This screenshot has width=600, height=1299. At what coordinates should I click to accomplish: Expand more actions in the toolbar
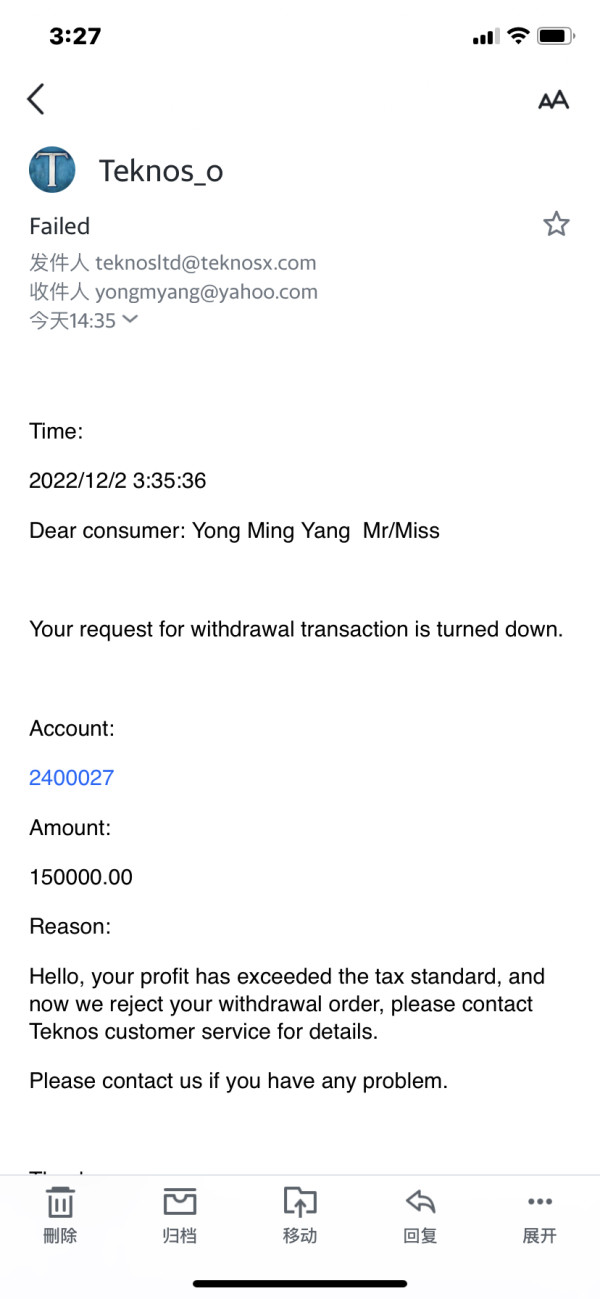[x=540, y=1214]
